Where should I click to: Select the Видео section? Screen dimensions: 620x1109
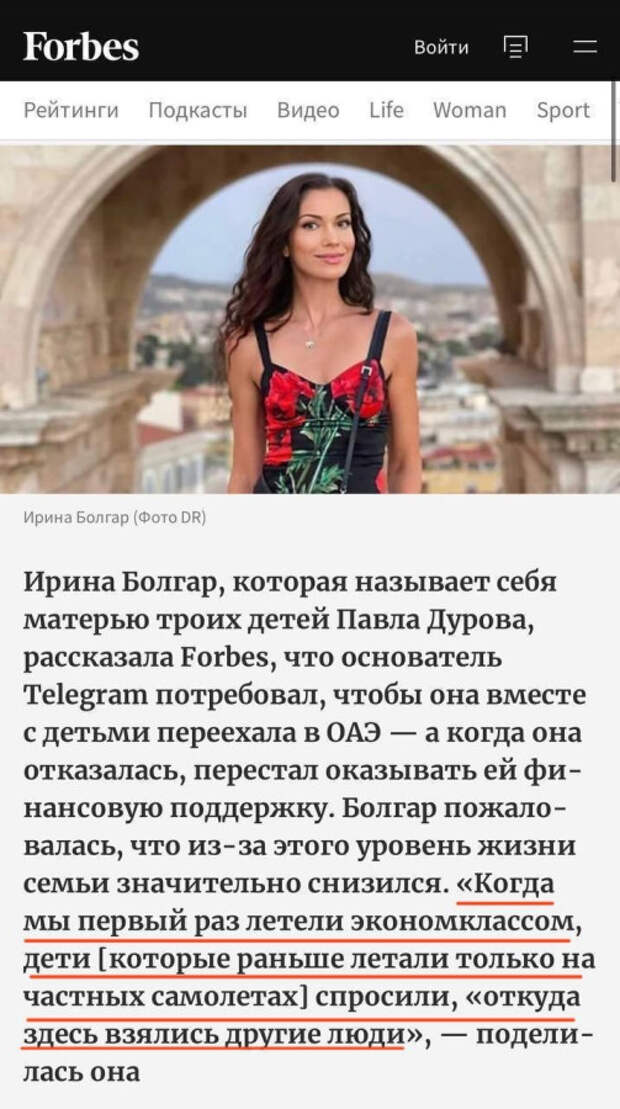308,110
